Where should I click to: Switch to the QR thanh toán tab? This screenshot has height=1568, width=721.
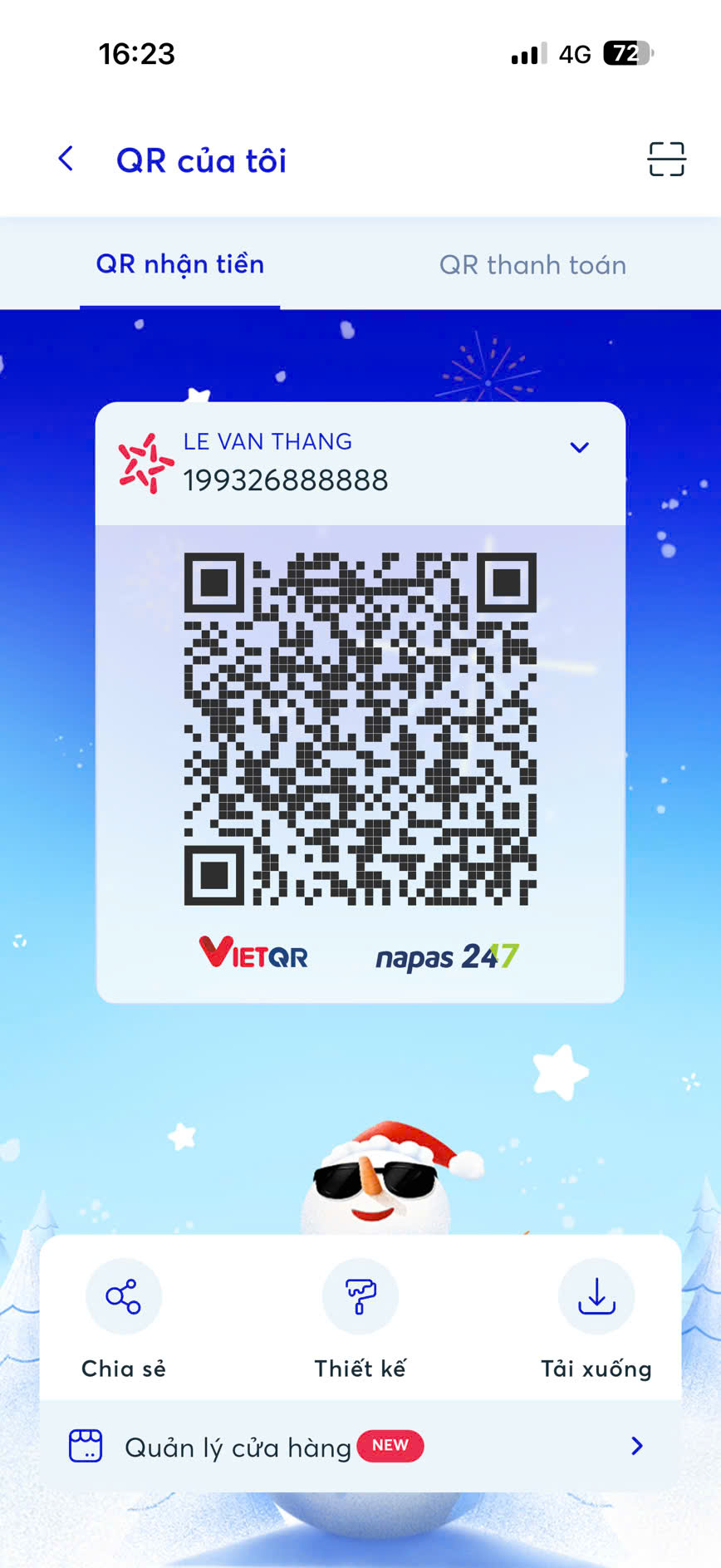click(532, 265)
